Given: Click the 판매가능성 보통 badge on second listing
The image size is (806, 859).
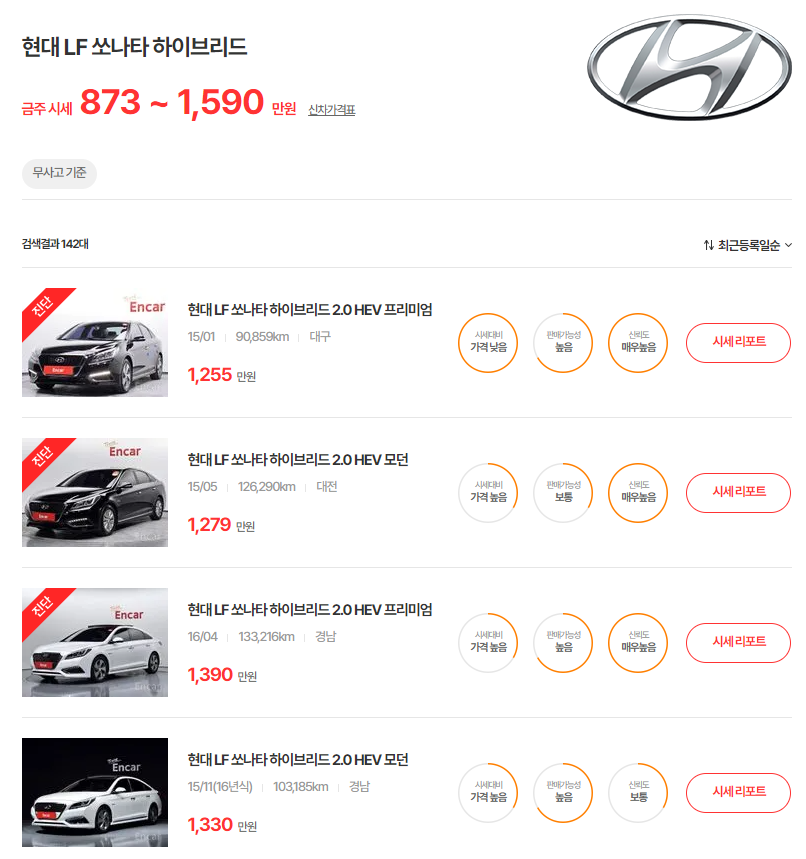Looking at the screenshot, I should [x=563, y=493].
